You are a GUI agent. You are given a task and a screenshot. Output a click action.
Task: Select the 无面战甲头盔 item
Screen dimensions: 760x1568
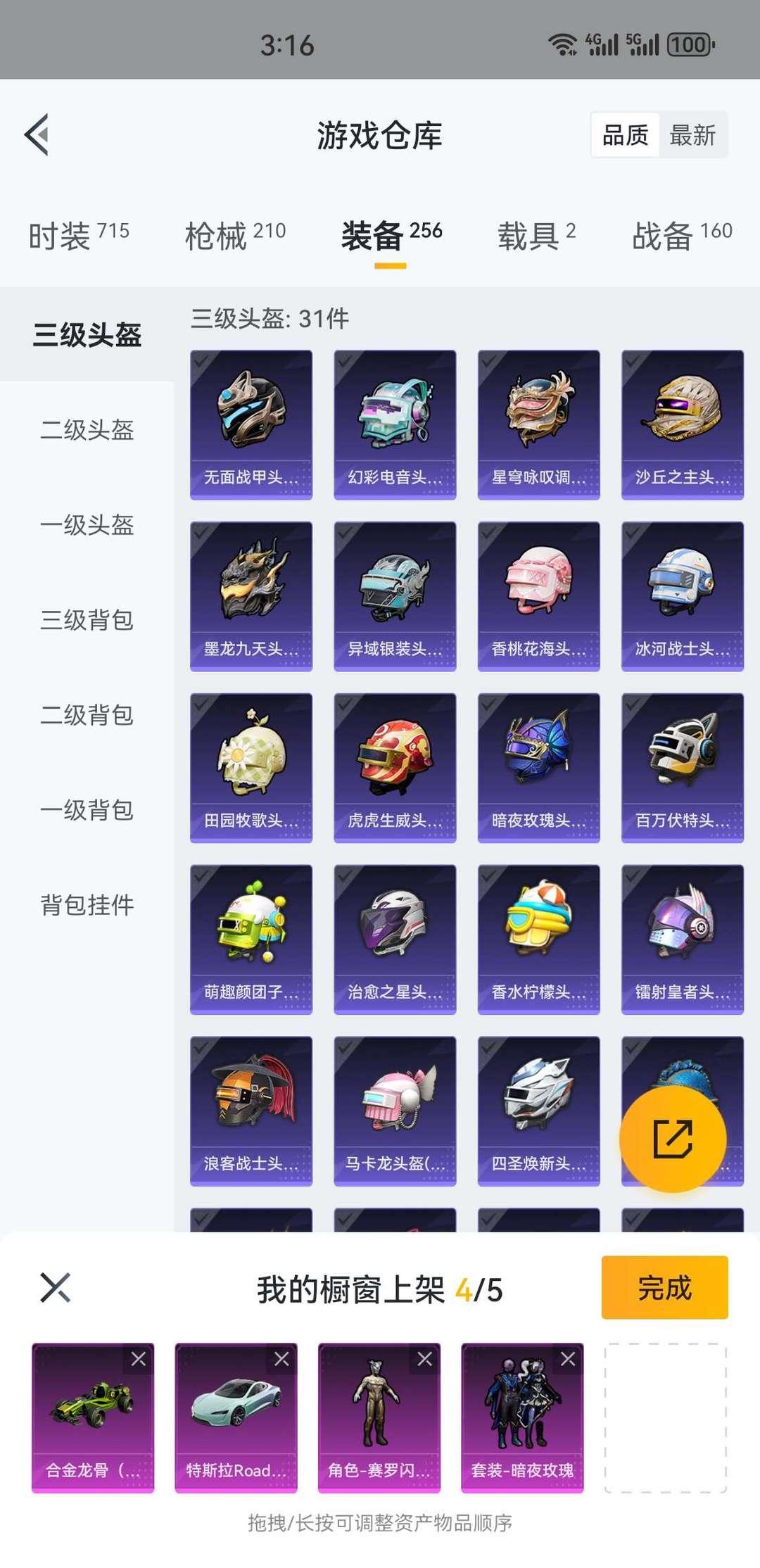tap(251, 425)
